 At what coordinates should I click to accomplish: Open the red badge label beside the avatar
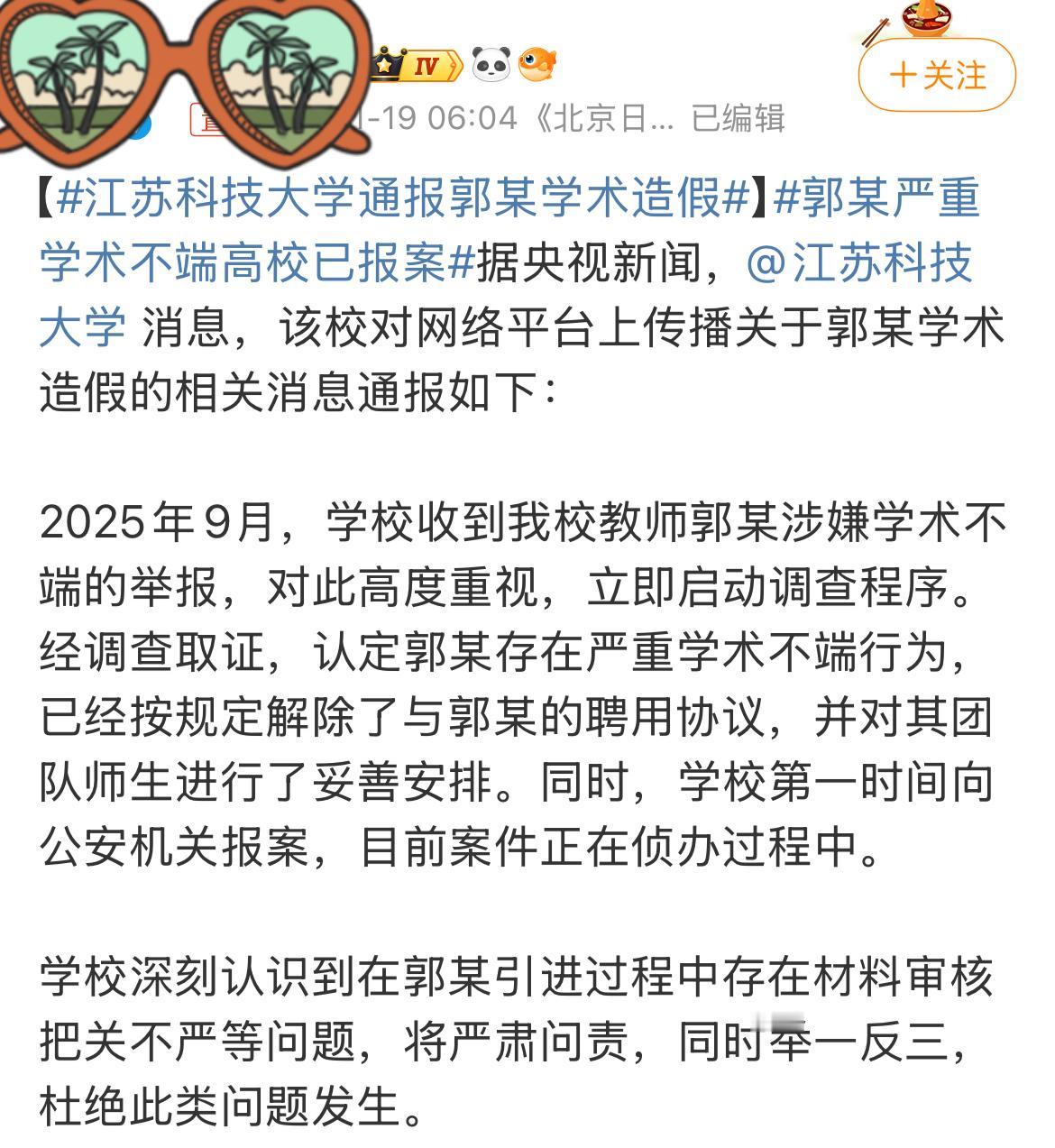[198, 119]
